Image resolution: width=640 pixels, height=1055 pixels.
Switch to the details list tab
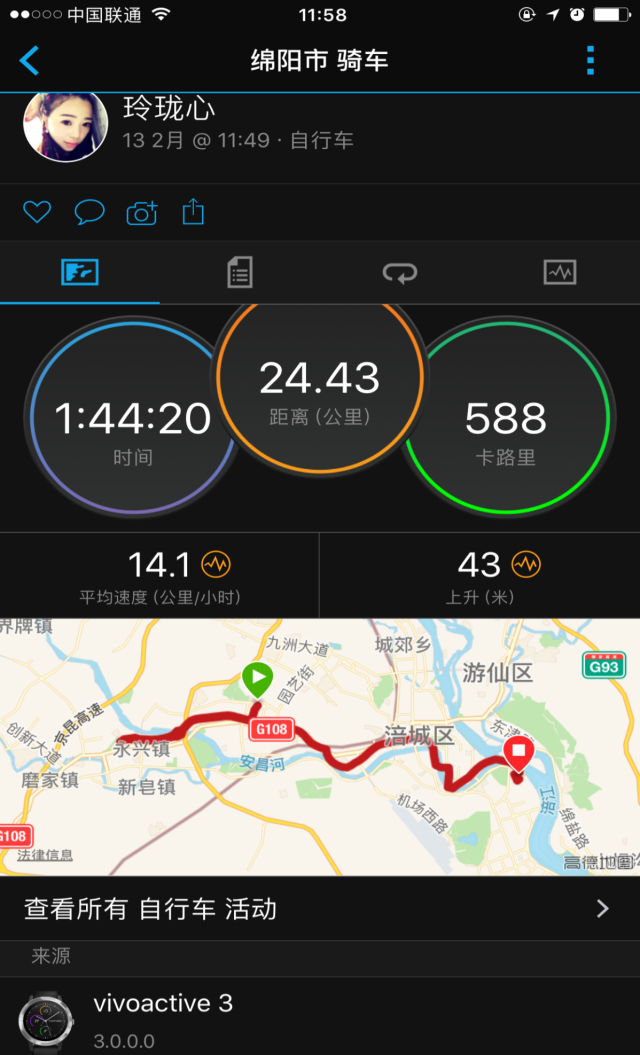pyautogui.click(x=239, y=272)
